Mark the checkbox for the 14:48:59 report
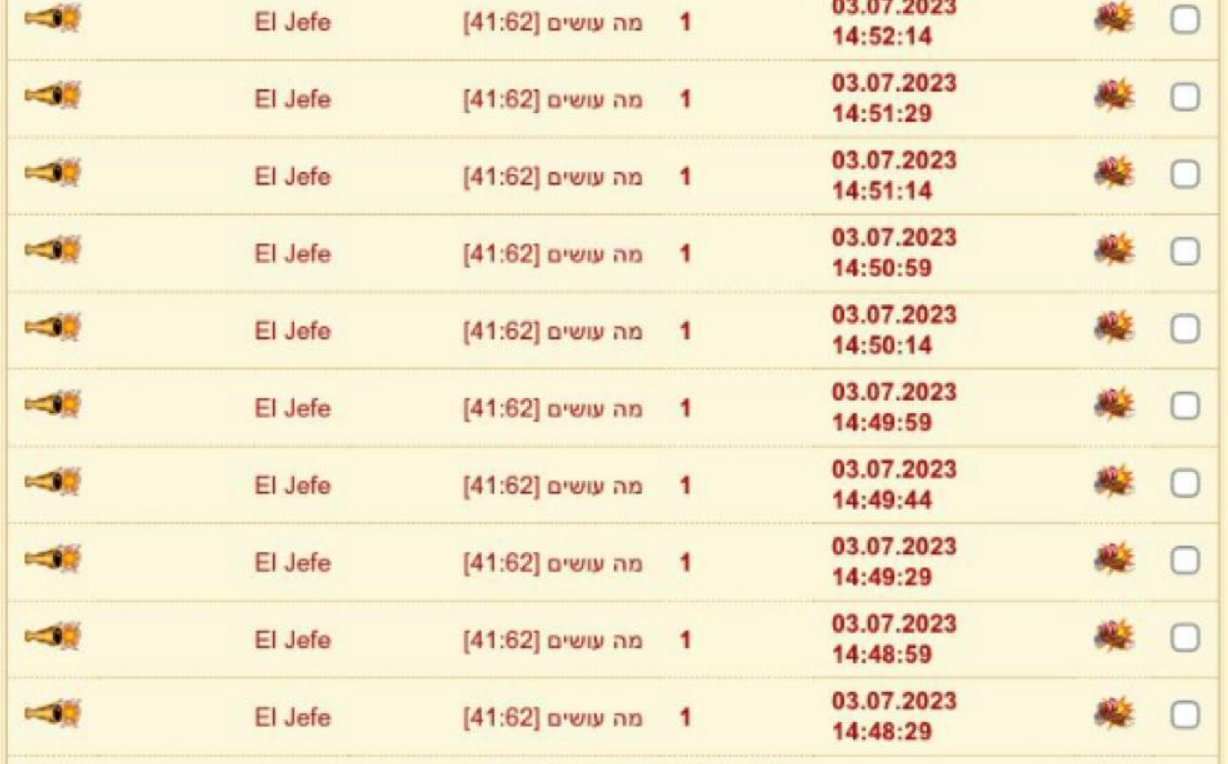The height and width of the screenshot is (764, 1228). pos(1184,638)
